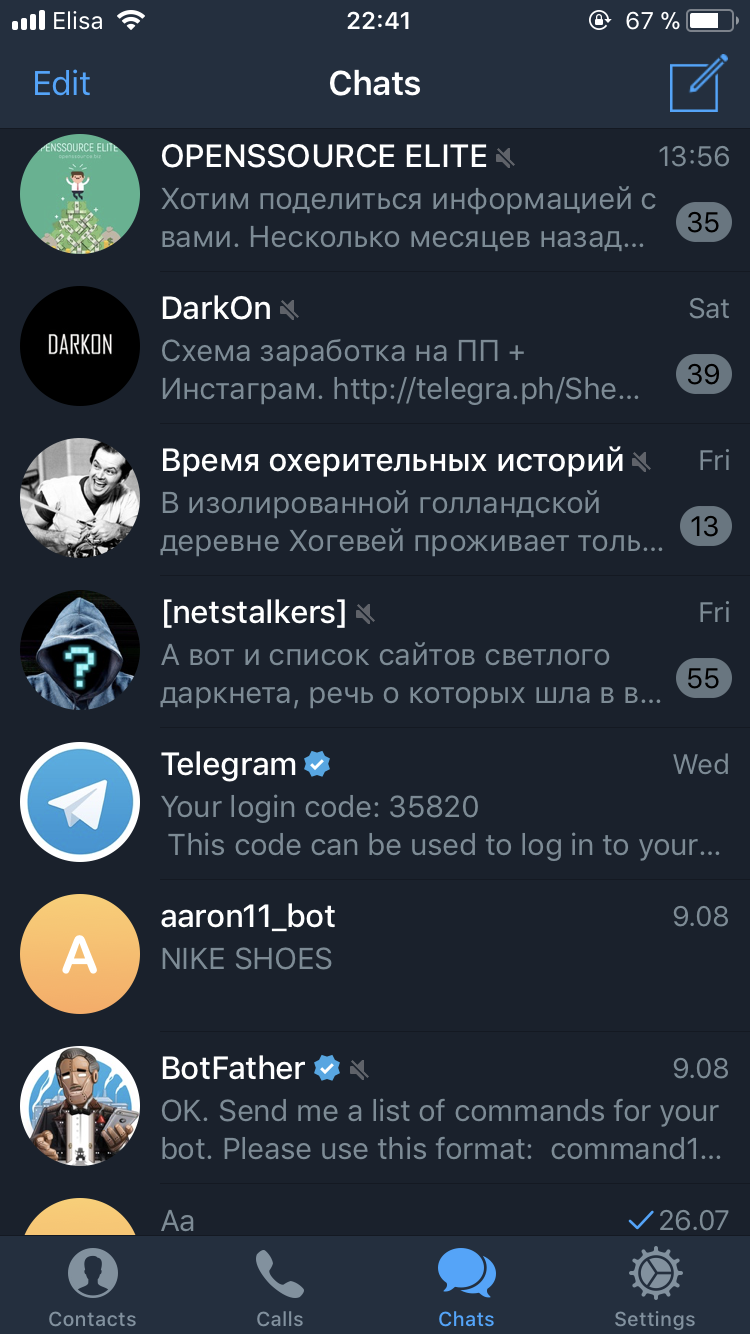Image resolution: width=750 pixels, height=1334 pixels.
Task: Compose a new message
Action: coord(697,85)
